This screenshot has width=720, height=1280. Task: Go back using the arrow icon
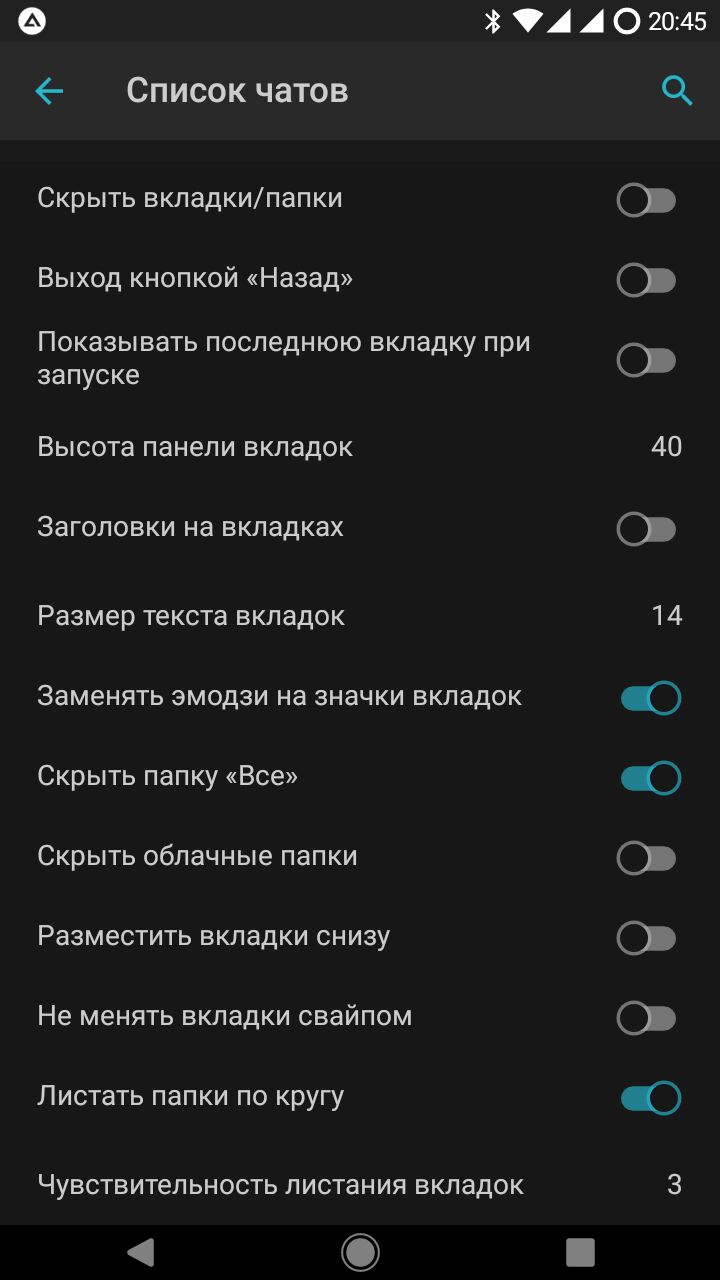pos(49,91)
